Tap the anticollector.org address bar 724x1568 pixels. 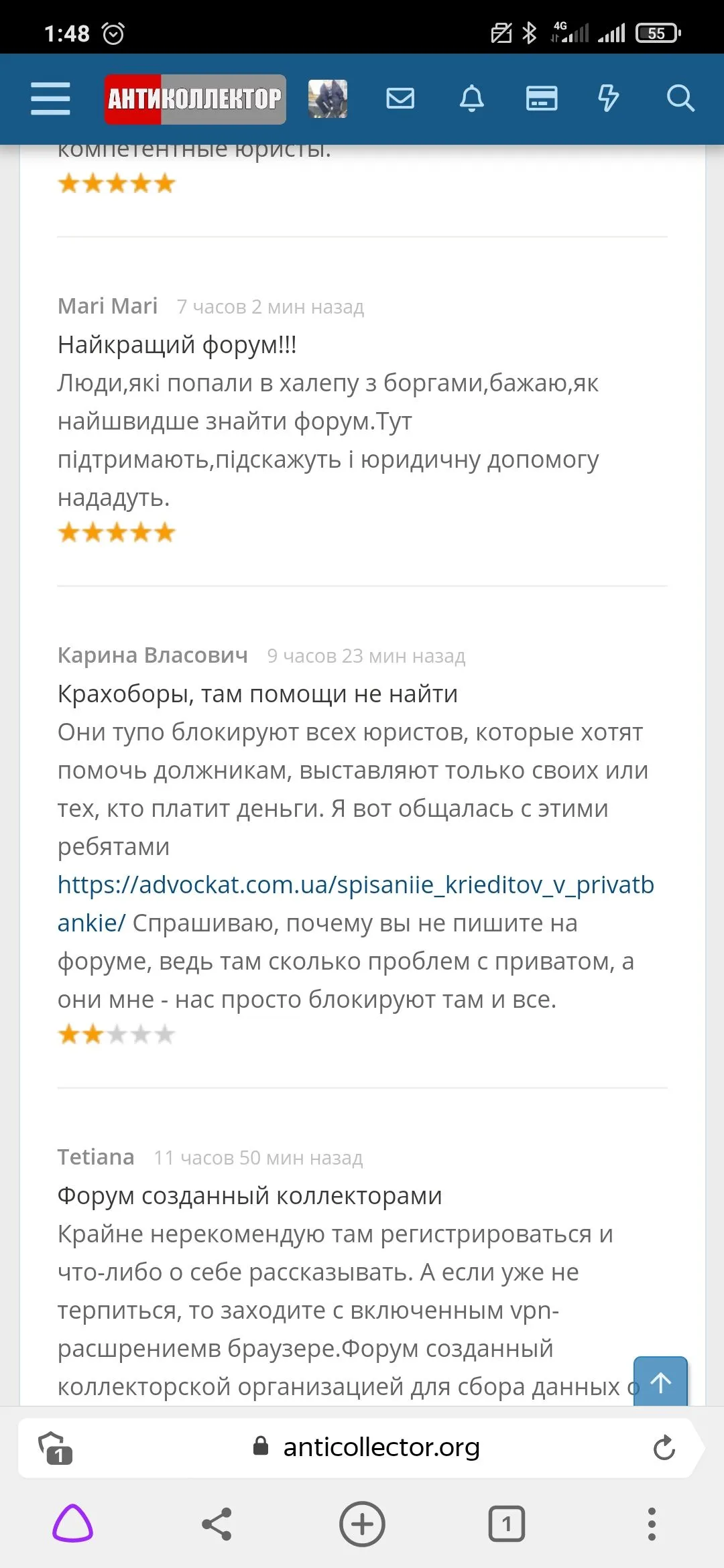pyautogui.click(x=380, y=1447)
